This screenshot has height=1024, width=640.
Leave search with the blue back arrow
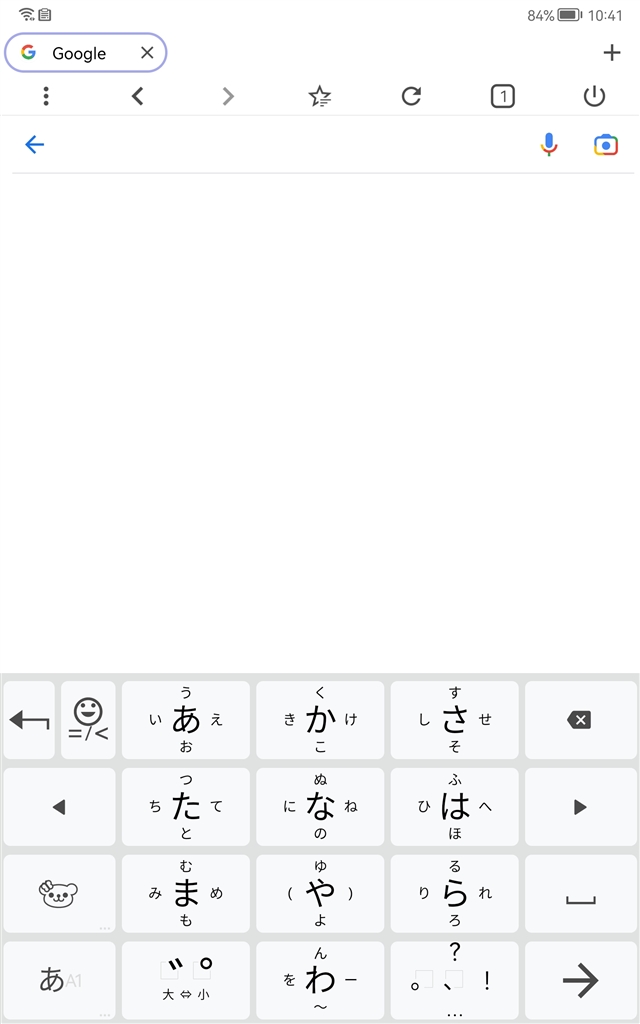click(35, 145)
